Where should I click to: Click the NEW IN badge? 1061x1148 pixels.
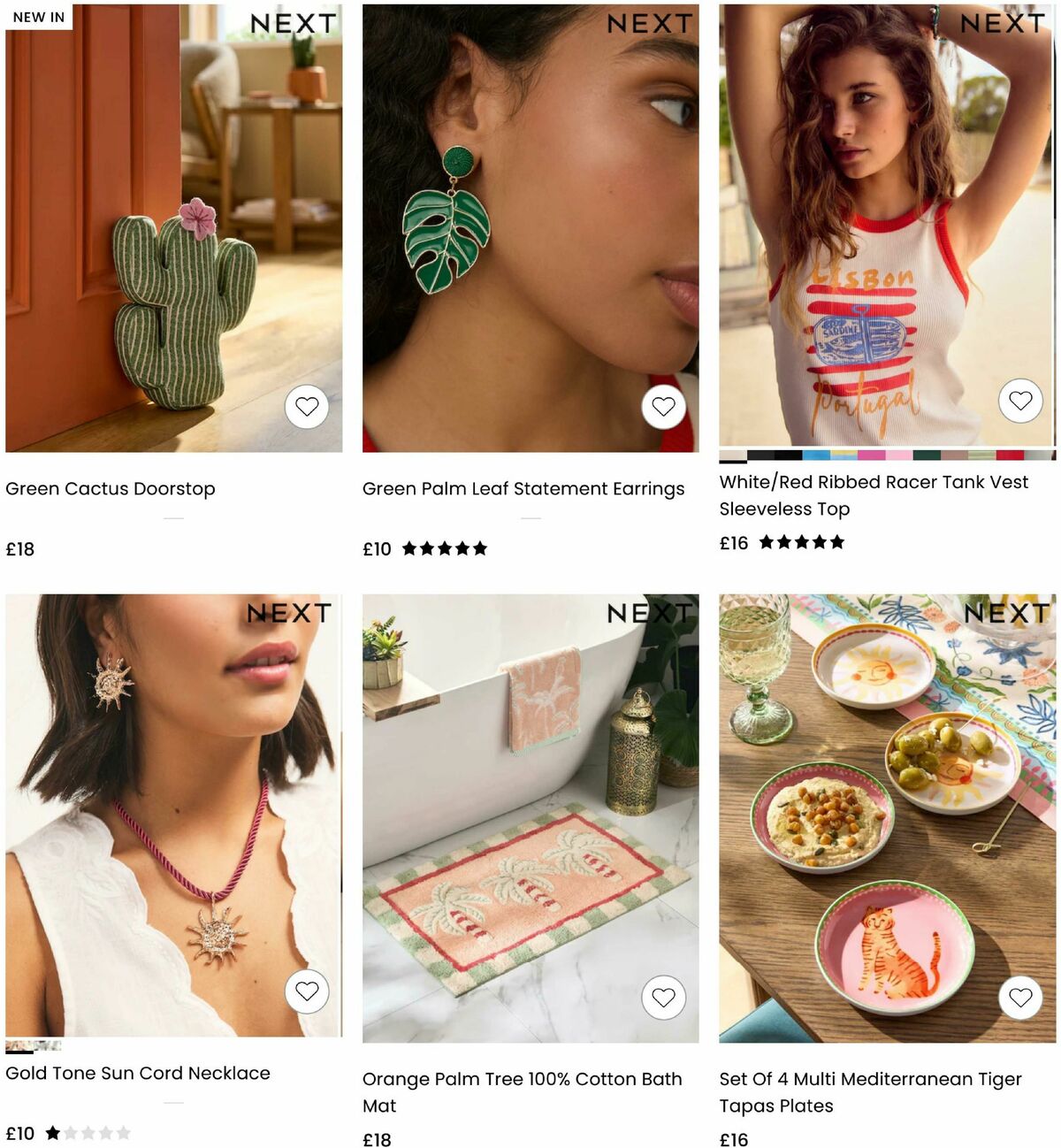[x=39, y=16]
